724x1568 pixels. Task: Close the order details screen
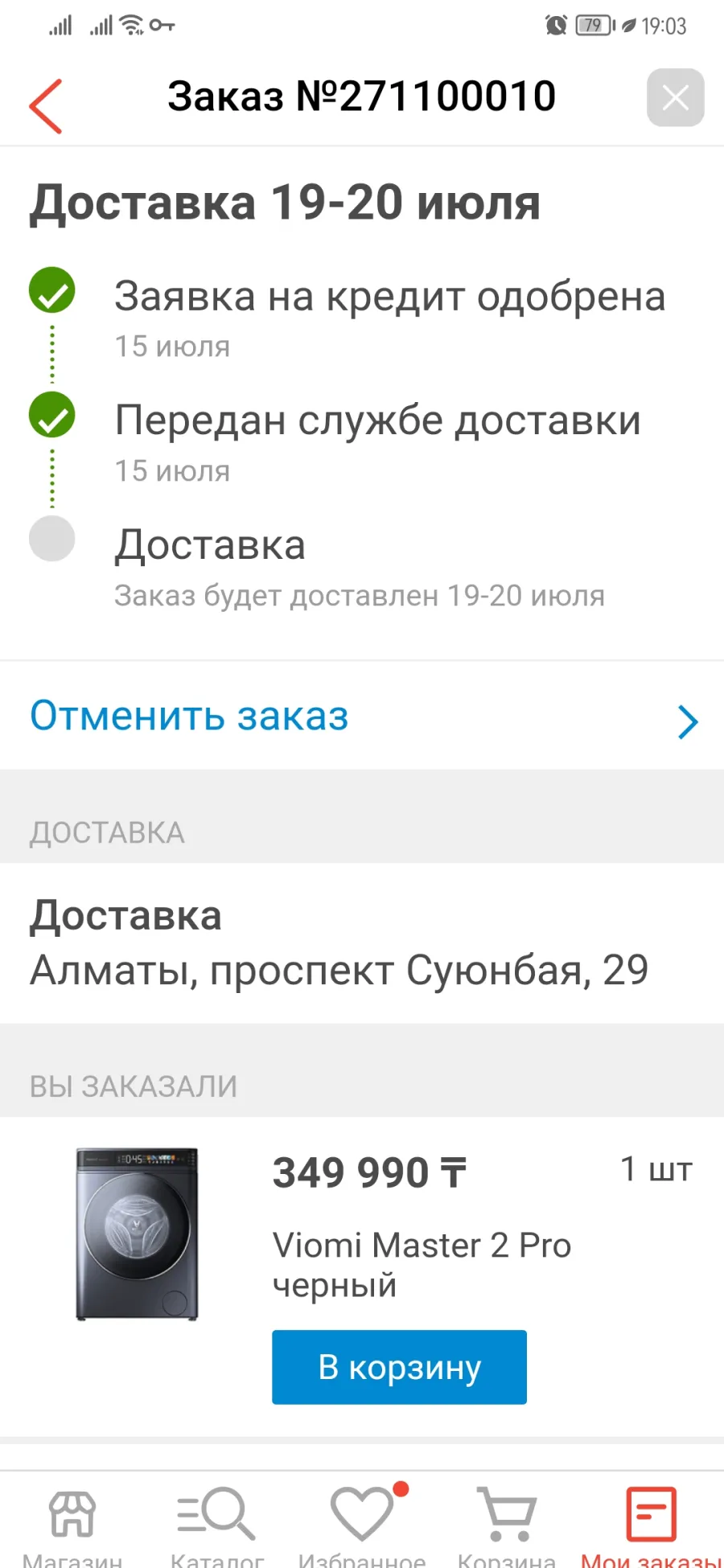pos(675,98)
